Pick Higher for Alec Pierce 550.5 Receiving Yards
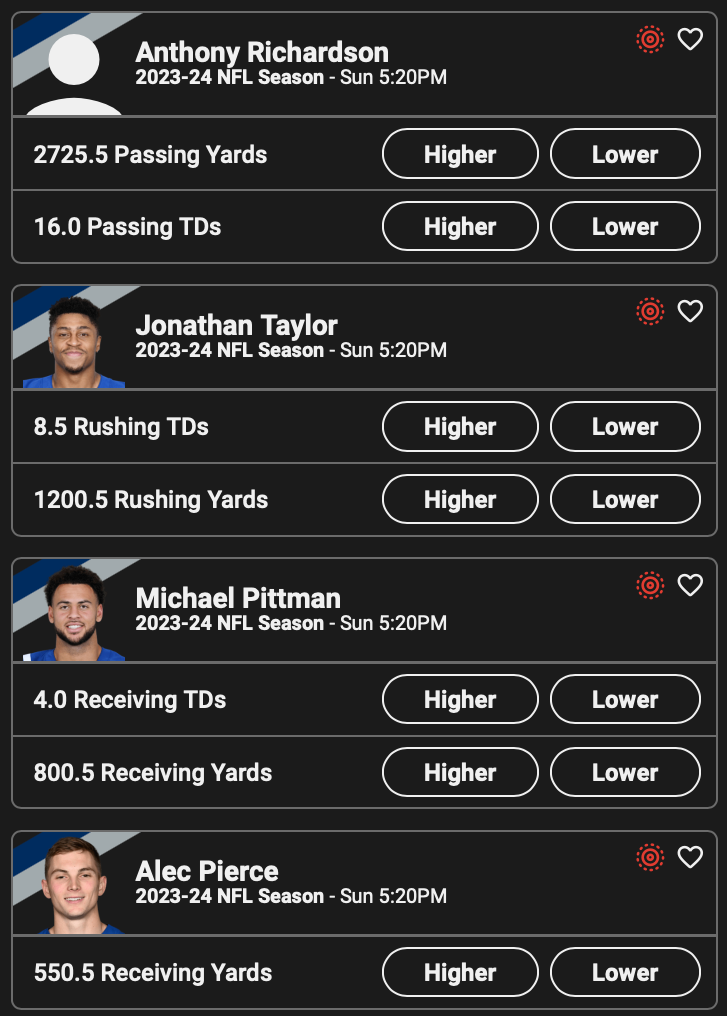Image resolution: width=727 pixels, height=1016 pixels. pos(460,972)
